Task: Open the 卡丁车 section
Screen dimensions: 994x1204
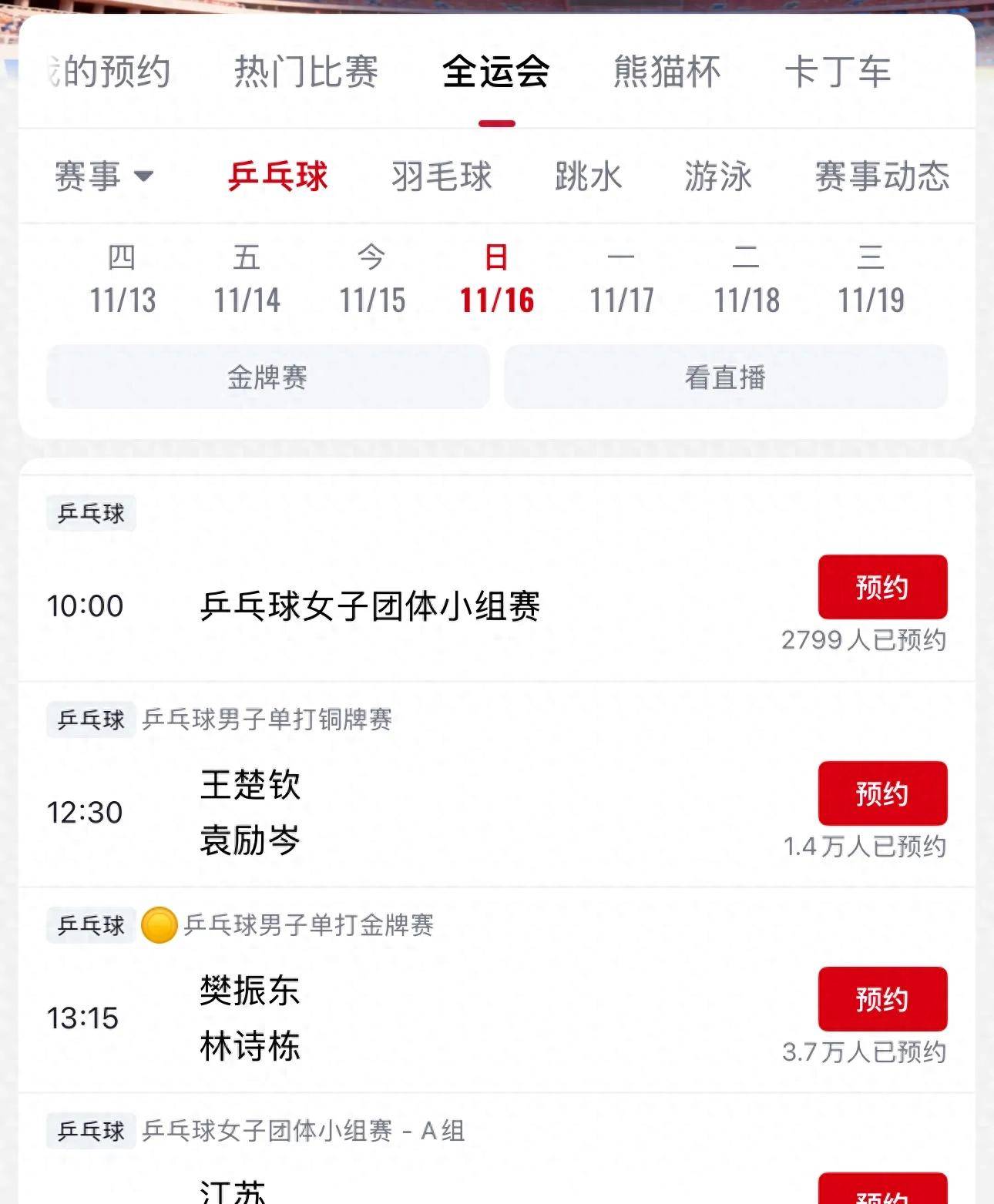Action: pos(834,73)
